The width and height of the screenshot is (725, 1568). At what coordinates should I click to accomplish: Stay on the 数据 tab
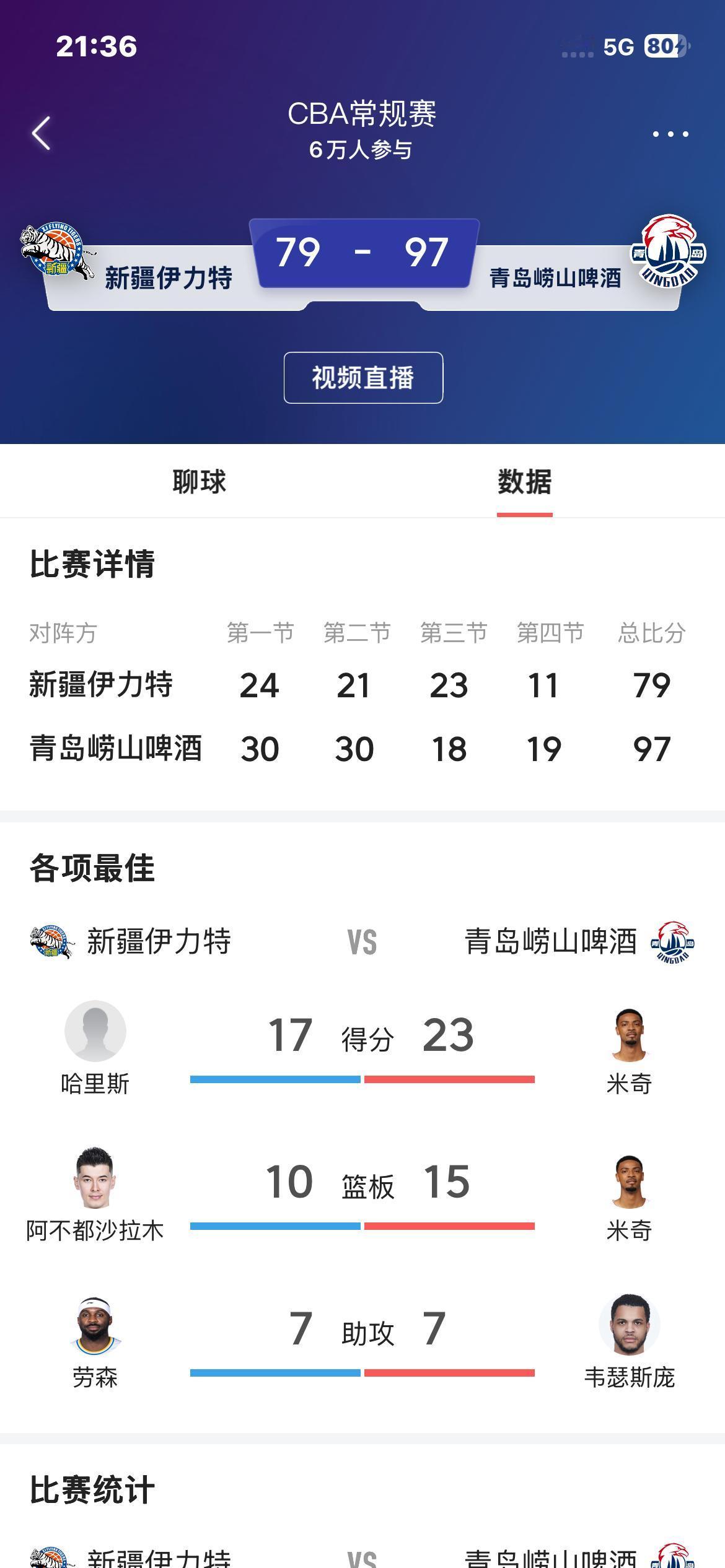525,482
